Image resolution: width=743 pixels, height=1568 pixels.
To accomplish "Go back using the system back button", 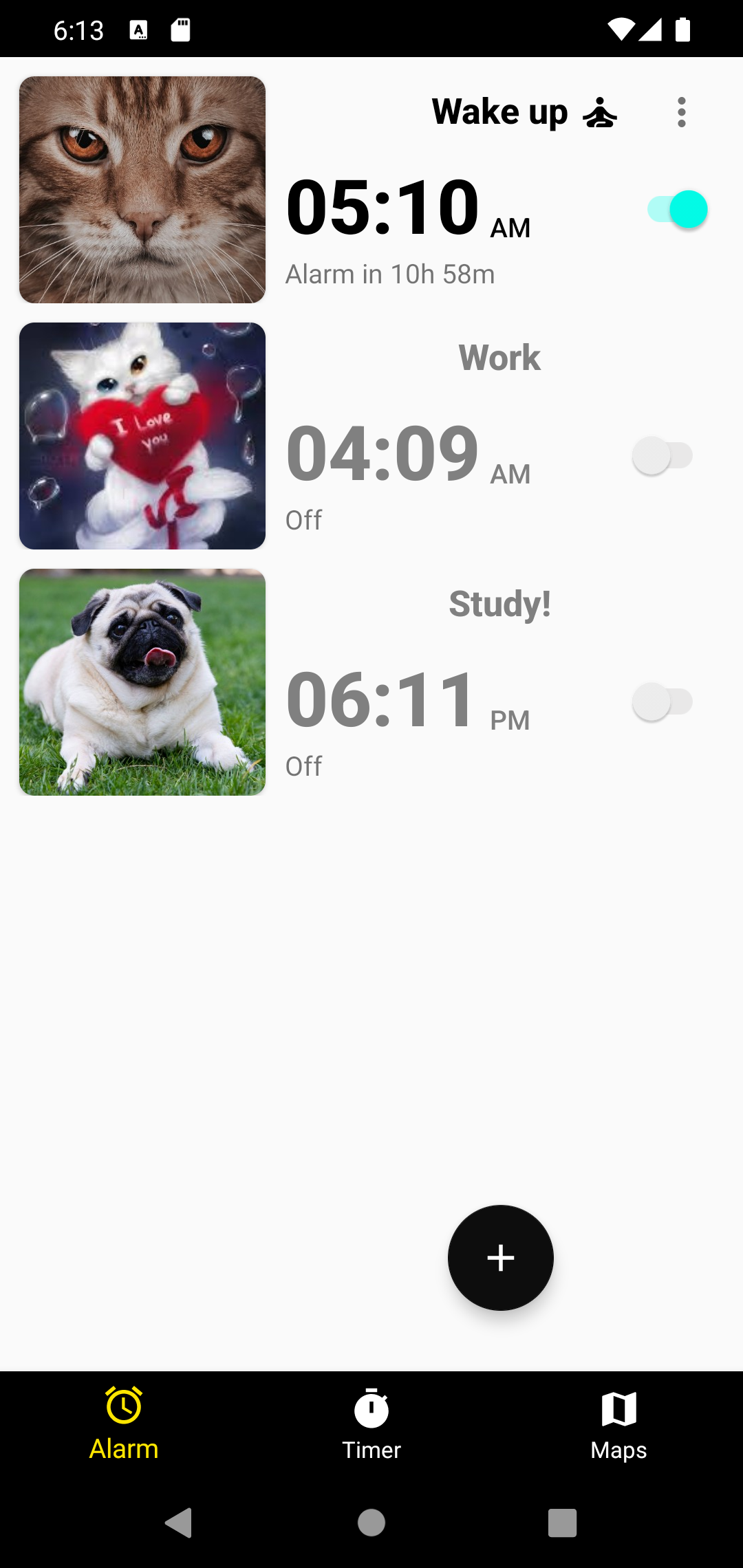I will (x=179, y=1523).
